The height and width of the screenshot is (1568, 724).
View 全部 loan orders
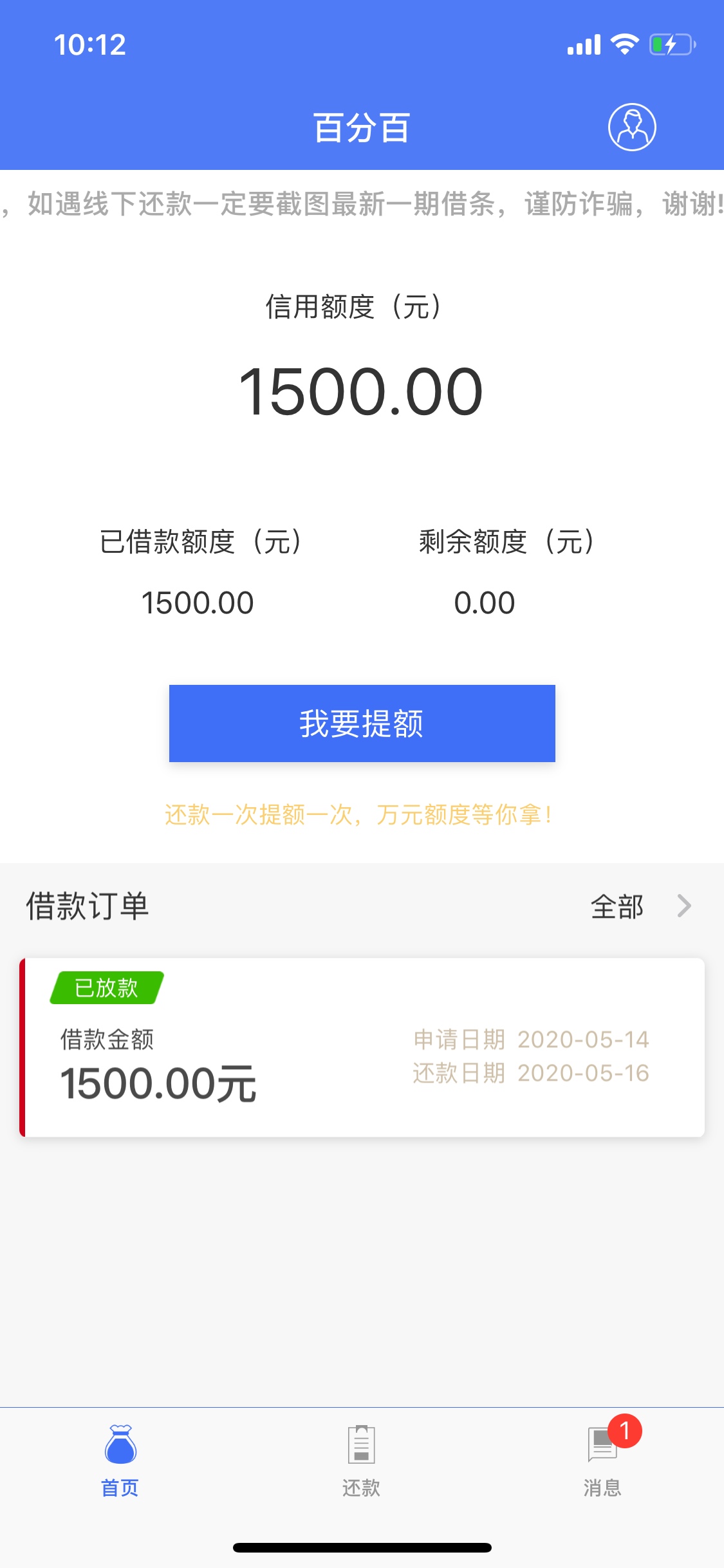click(641, 906)
